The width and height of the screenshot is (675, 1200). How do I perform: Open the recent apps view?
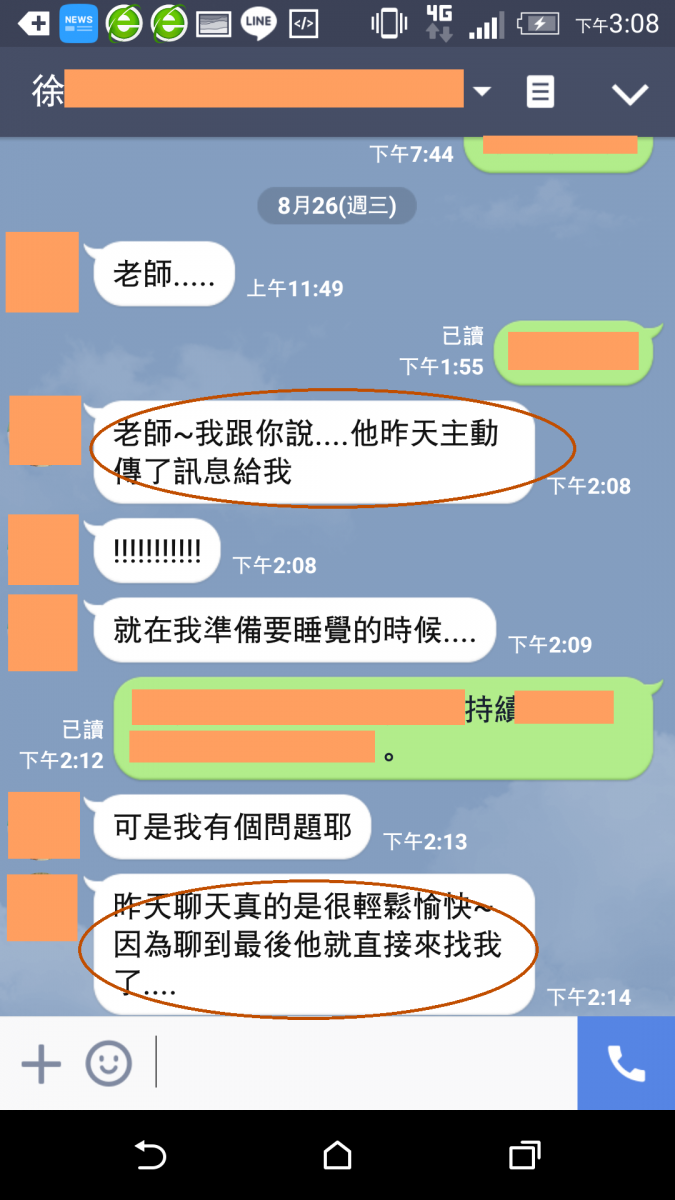pos(525,1156)
